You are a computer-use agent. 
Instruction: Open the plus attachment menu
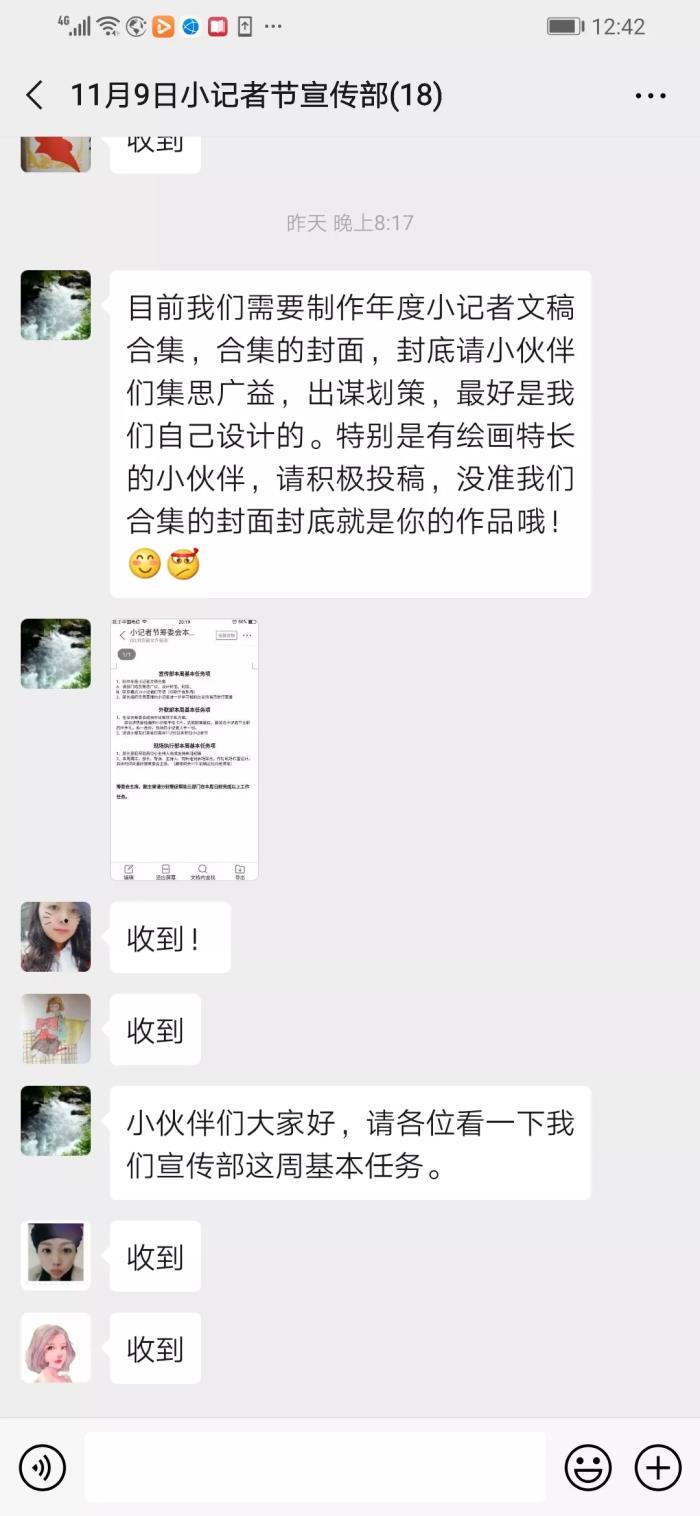click(658, 1467)
